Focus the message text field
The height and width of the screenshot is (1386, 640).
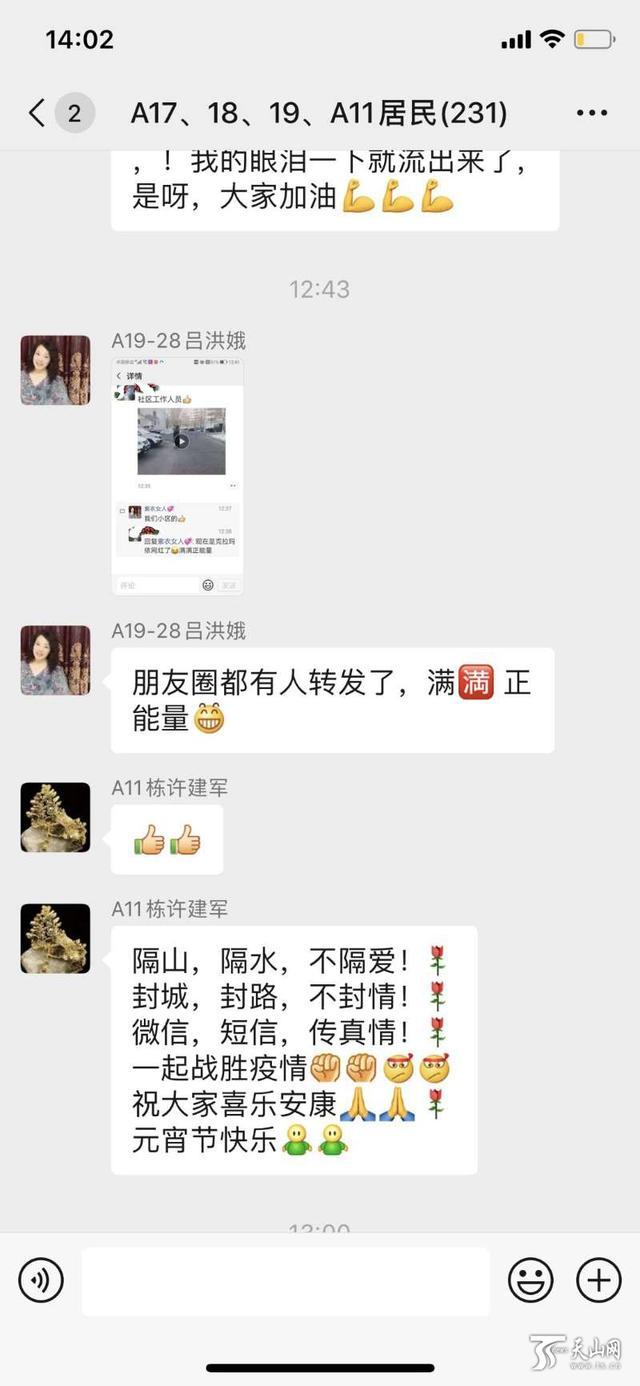pyautogui.click(x=286, y=1281)
